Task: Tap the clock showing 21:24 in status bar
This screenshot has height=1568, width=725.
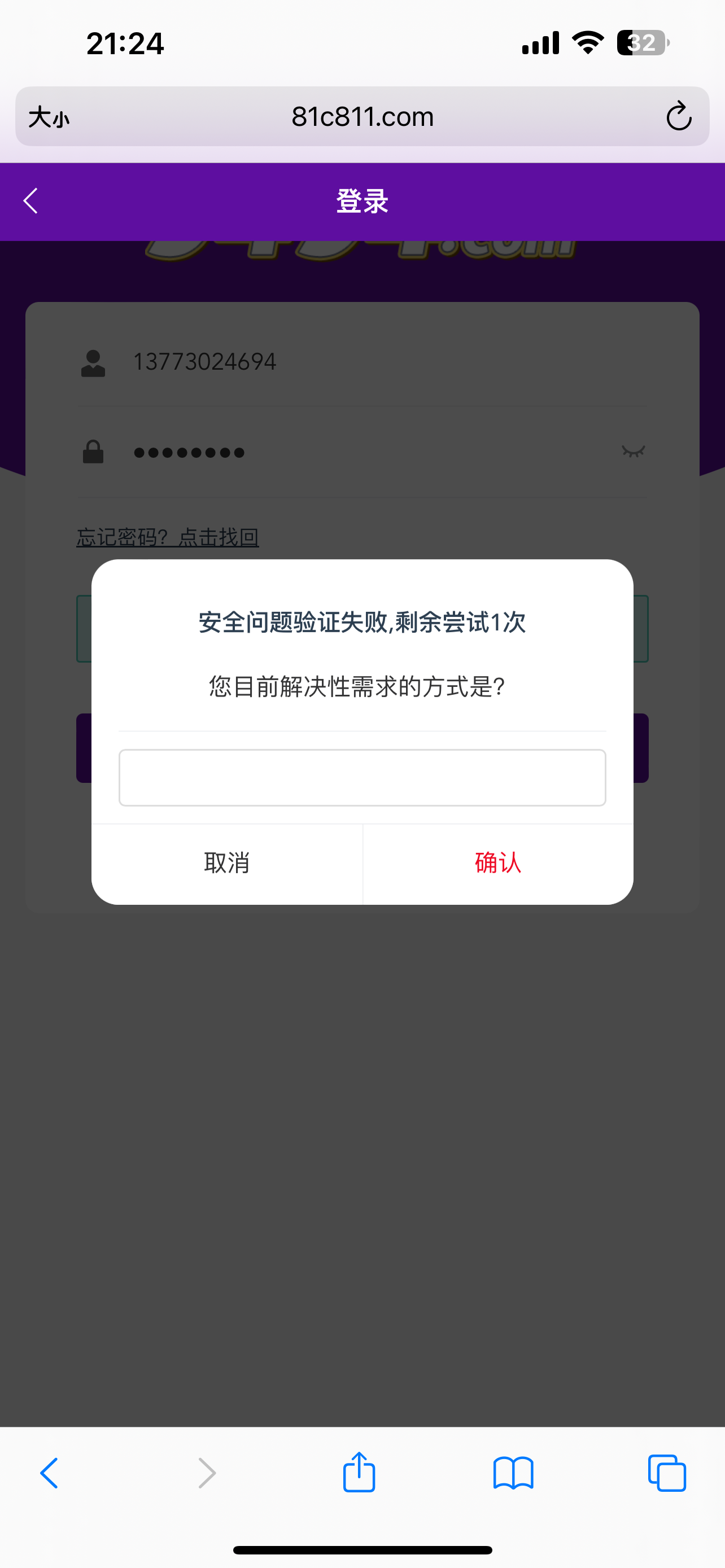Action: (x=125, y=41)
